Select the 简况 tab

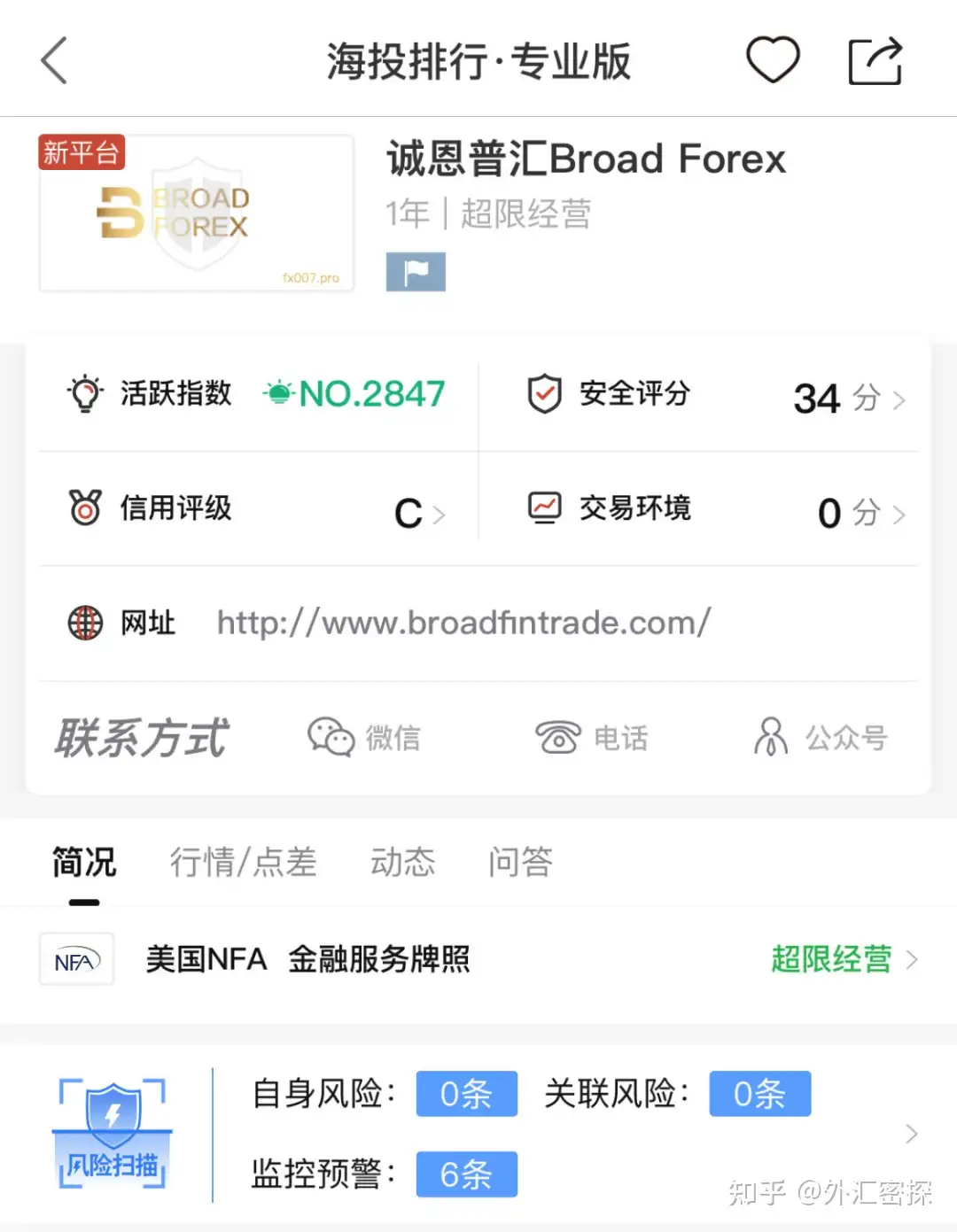(84, 862)
